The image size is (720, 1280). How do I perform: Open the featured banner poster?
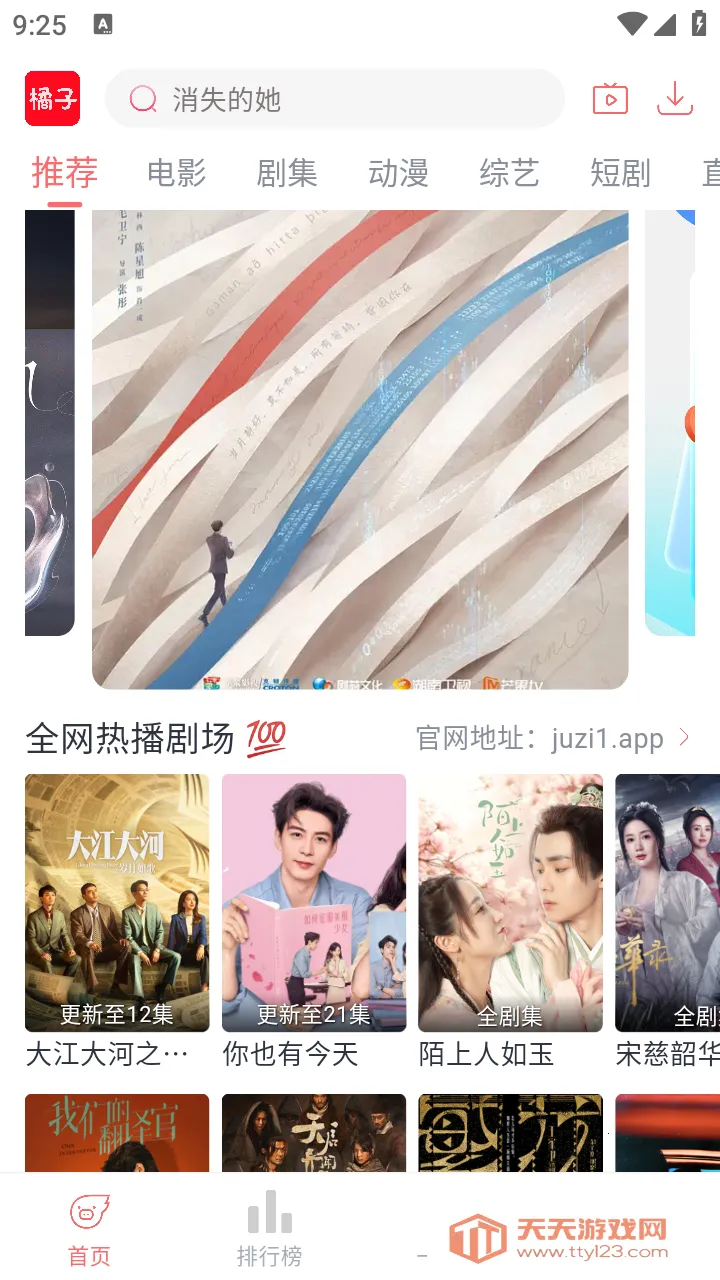point(360,449)
